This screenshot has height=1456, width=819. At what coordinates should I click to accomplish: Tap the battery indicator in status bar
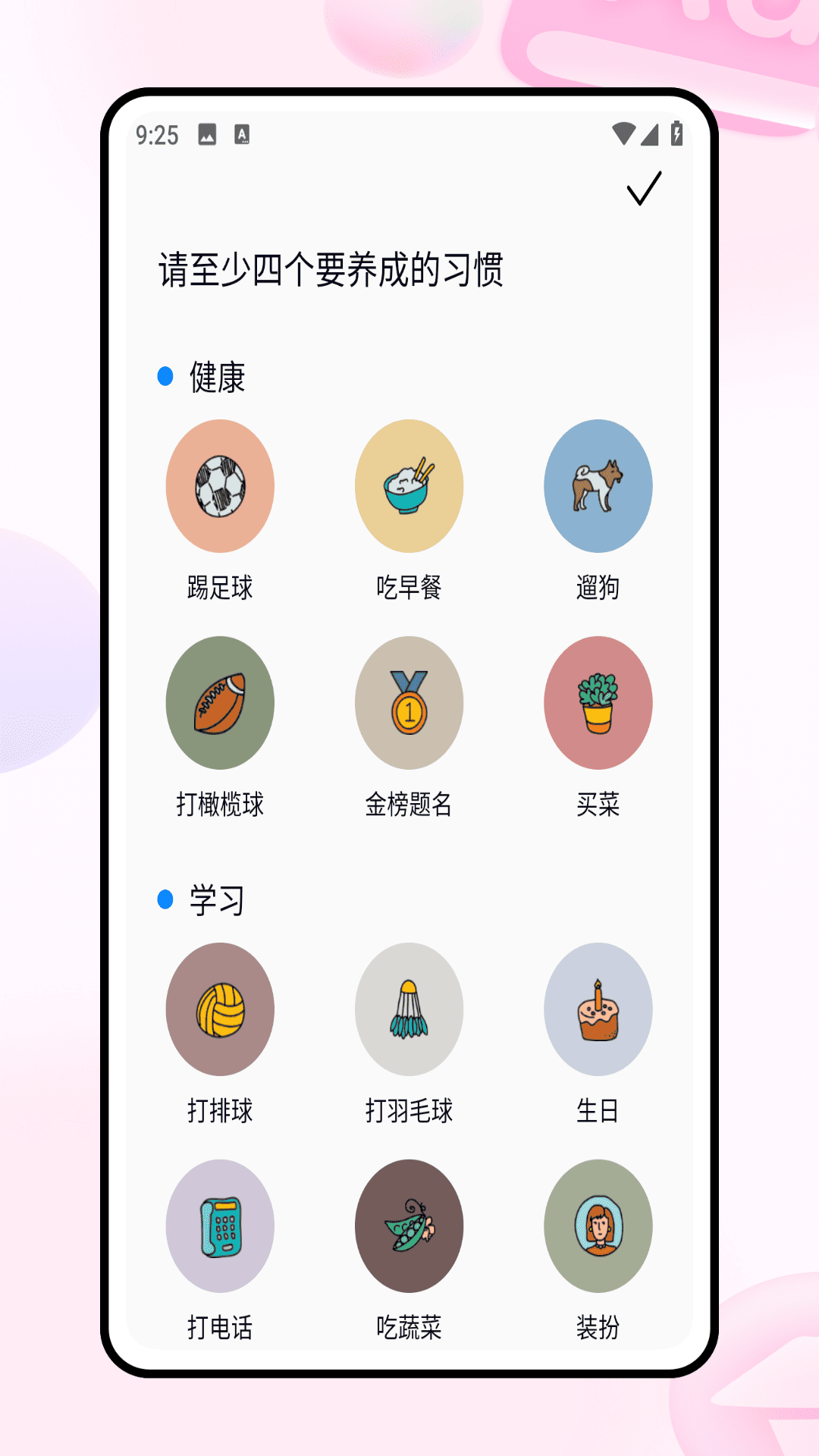tap(677, 134)
